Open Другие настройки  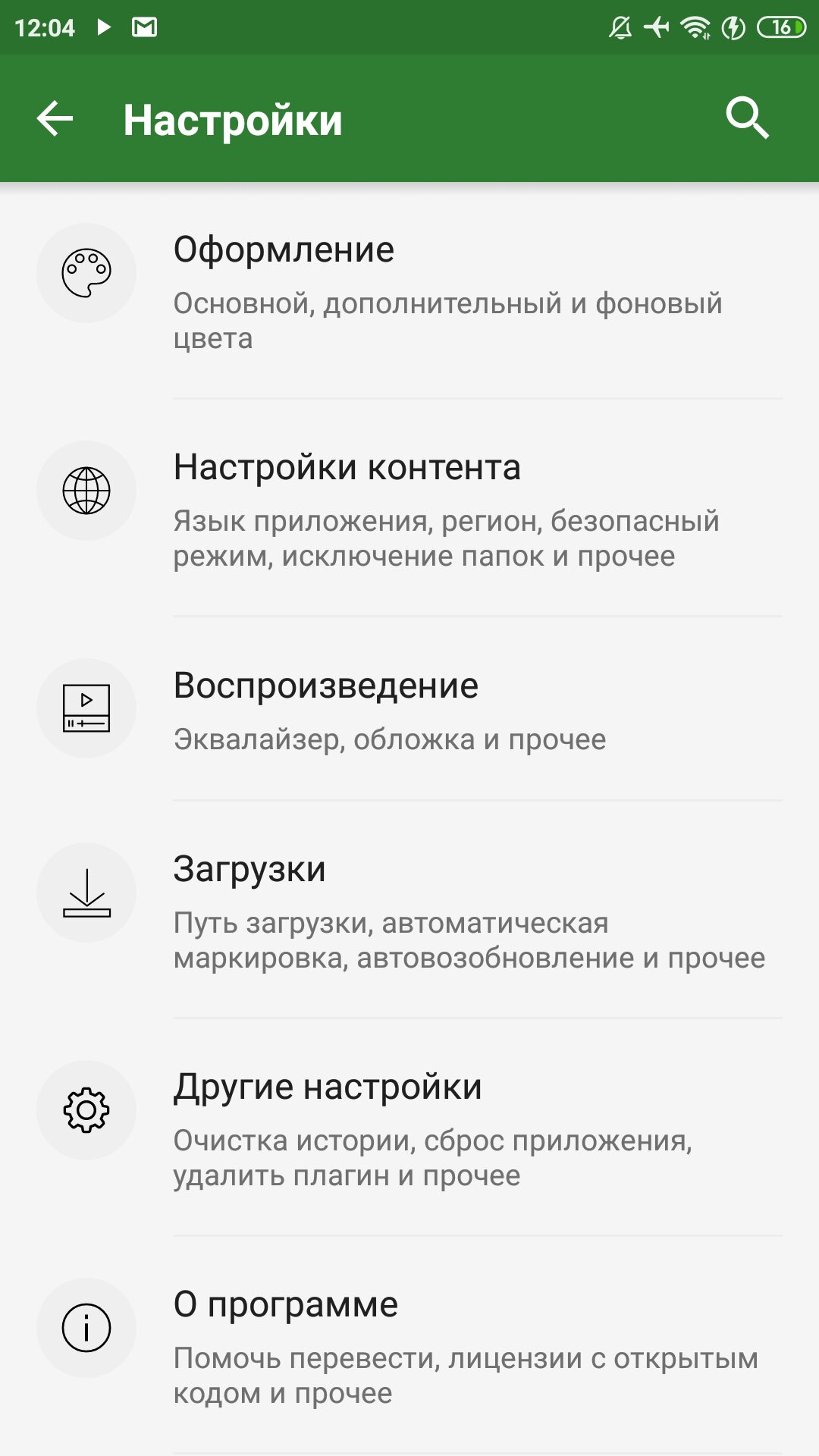pos(409,1127)
